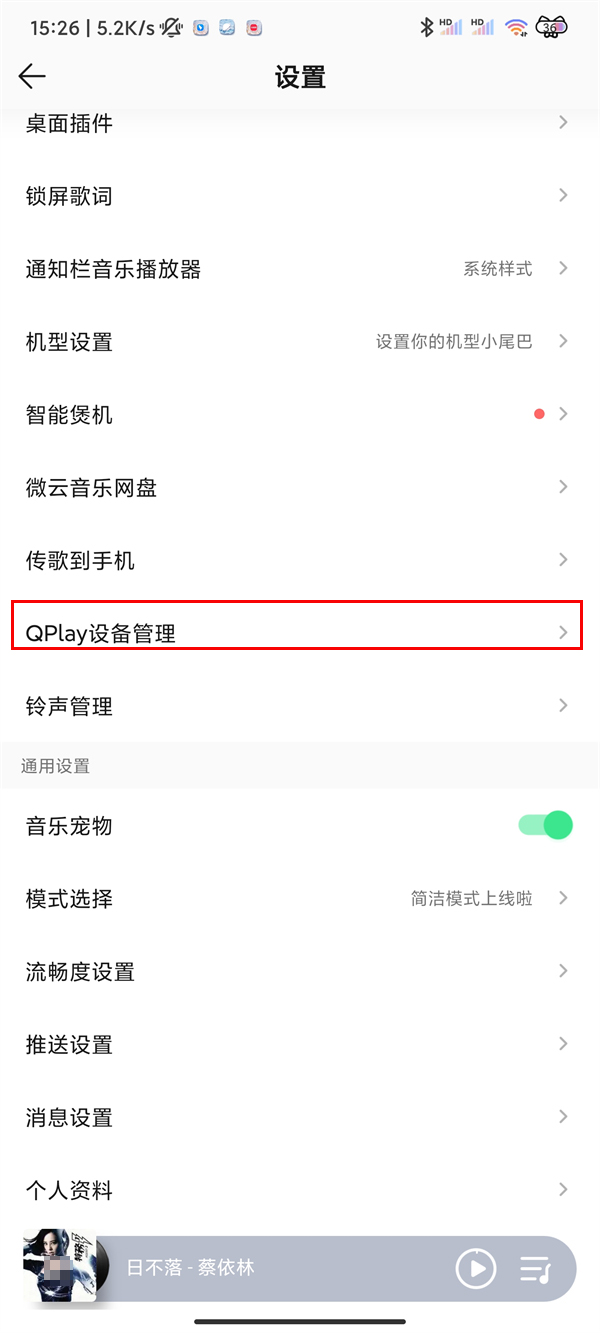
Task: Go back from the 设置 page
Action: pyautogui.click(x=32, y=77)
